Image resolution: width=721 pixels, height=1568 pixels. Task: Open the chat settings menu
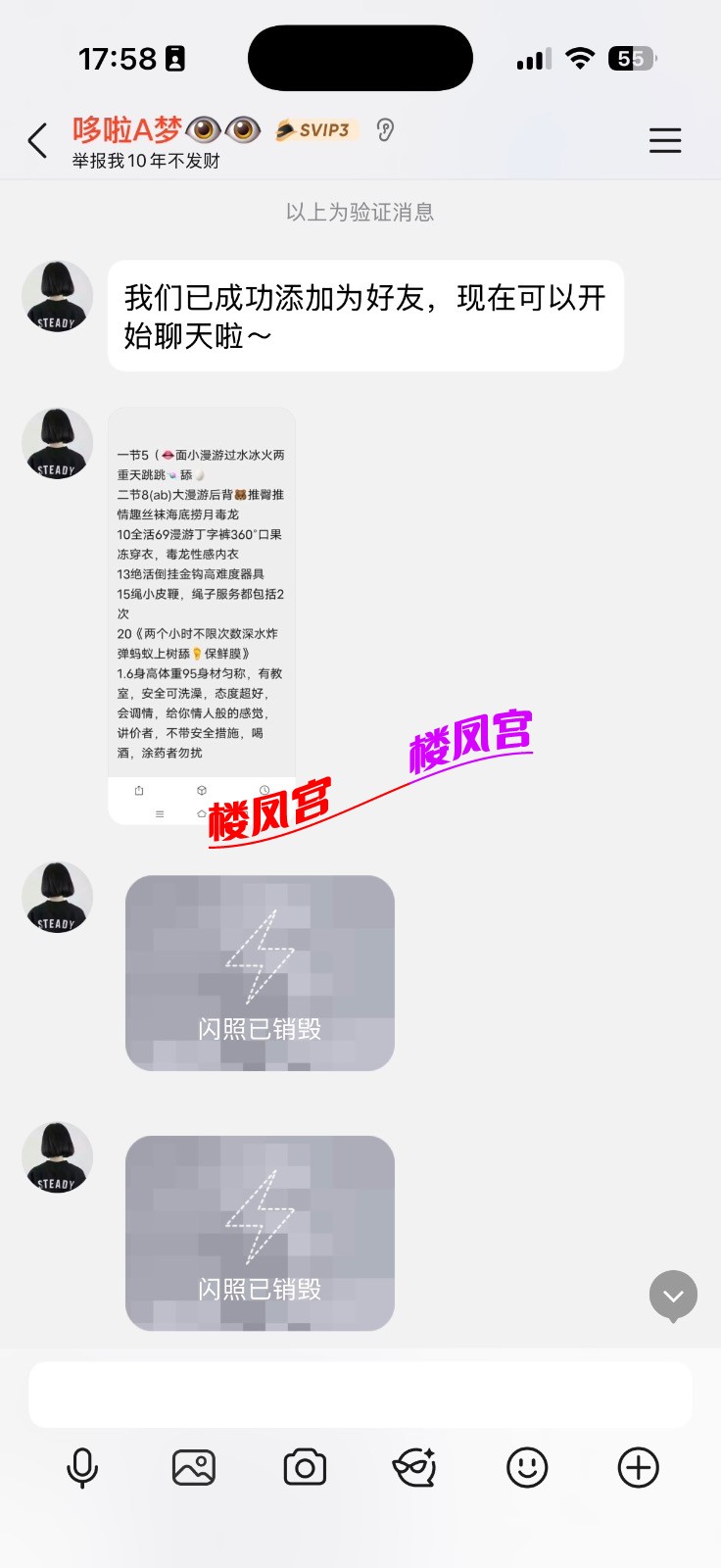point(664,141)
